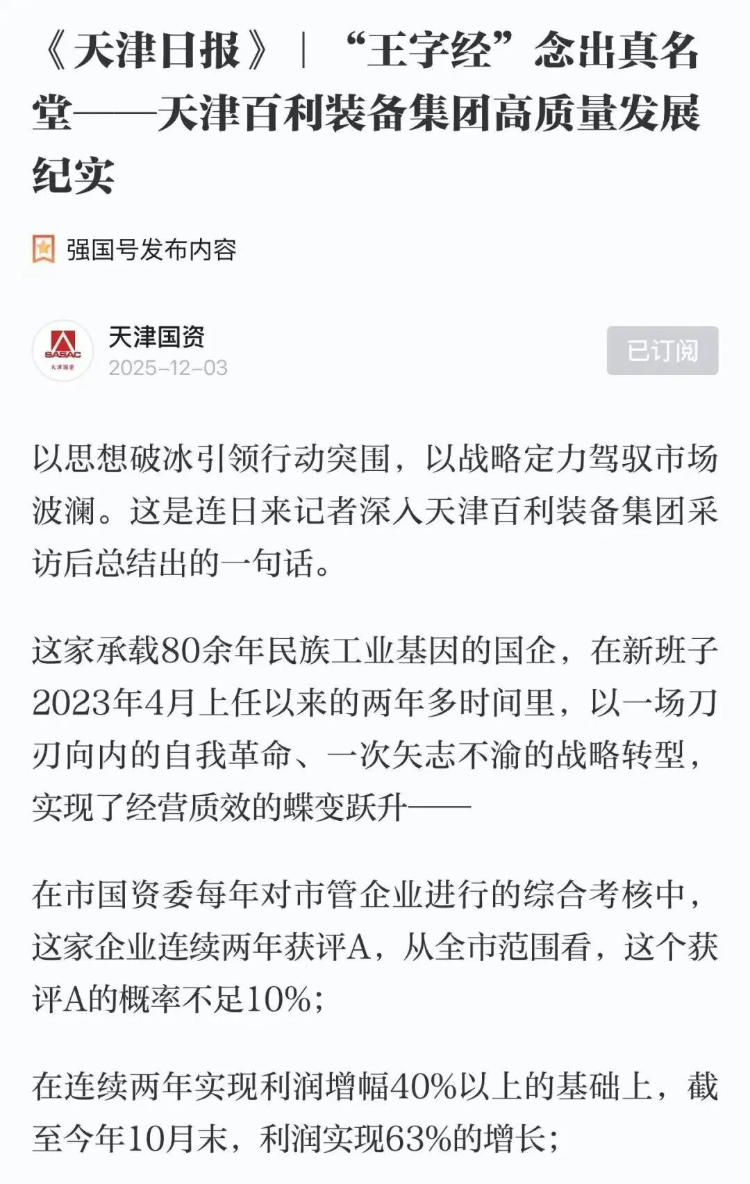750x1184 pixels.
Task: Tap the 已订阅 subscription button
Action: pos(662,351)
